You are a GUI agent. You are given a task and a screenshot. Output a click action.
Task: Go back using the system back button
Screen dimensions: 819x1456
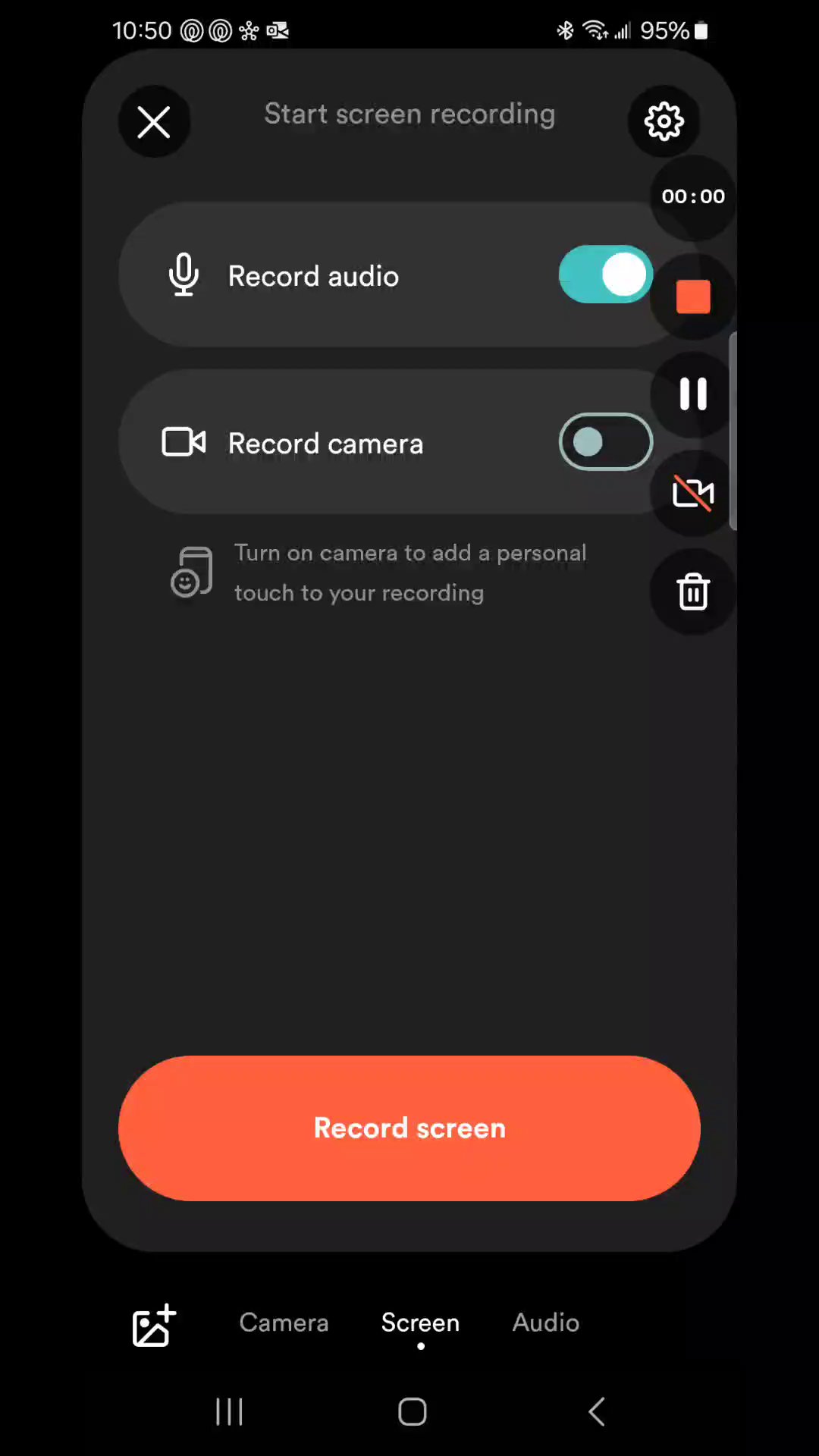click(597, 1412)
